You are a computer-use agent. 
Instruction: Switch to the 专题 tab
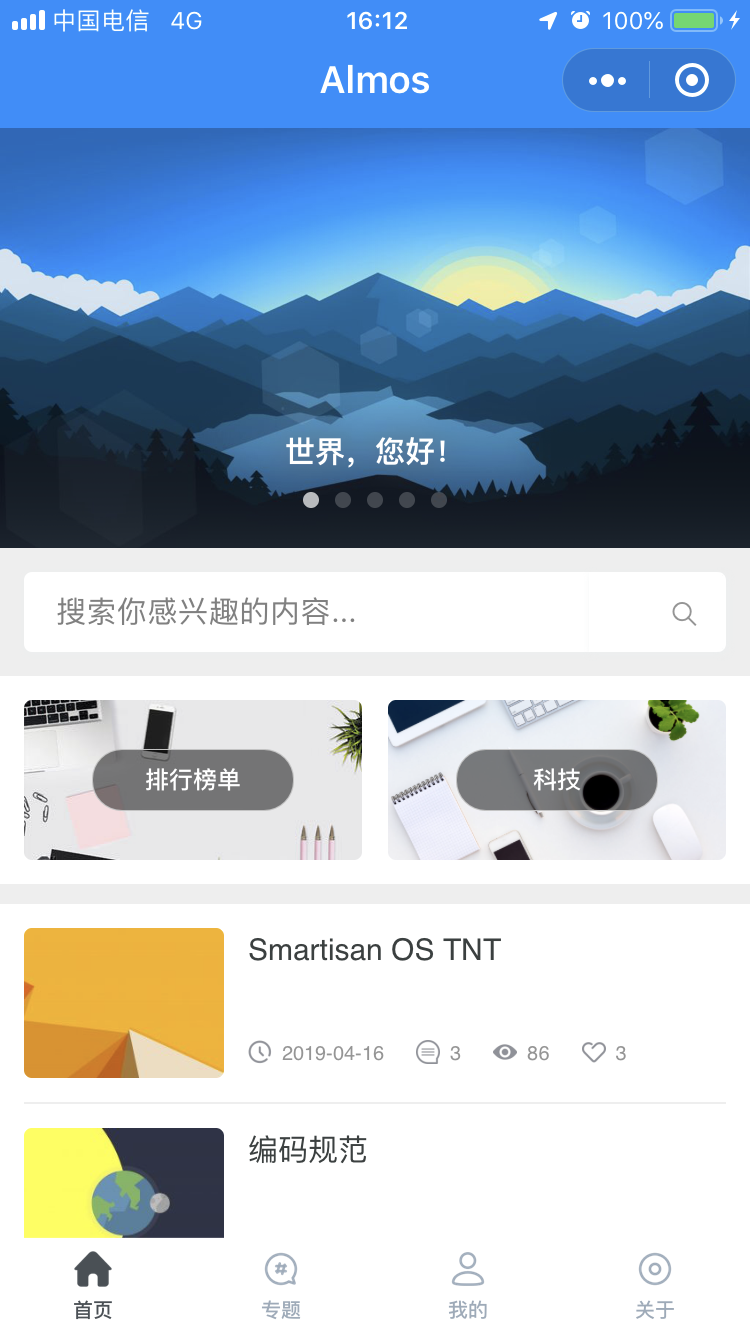click(281, 1285)
